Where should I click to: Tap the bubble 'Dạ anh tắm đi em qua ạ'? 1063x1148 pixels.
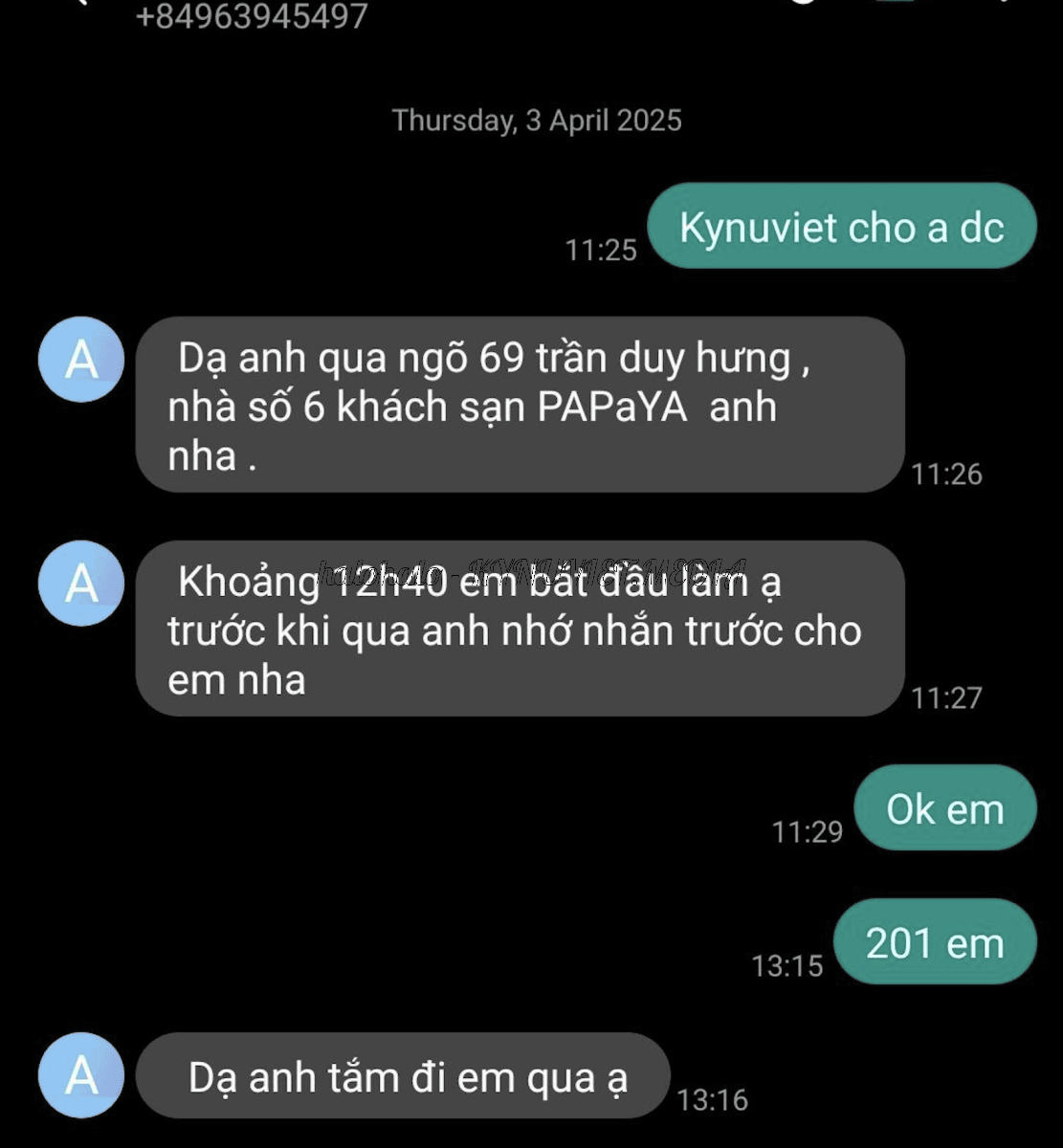pos(402,1075)
